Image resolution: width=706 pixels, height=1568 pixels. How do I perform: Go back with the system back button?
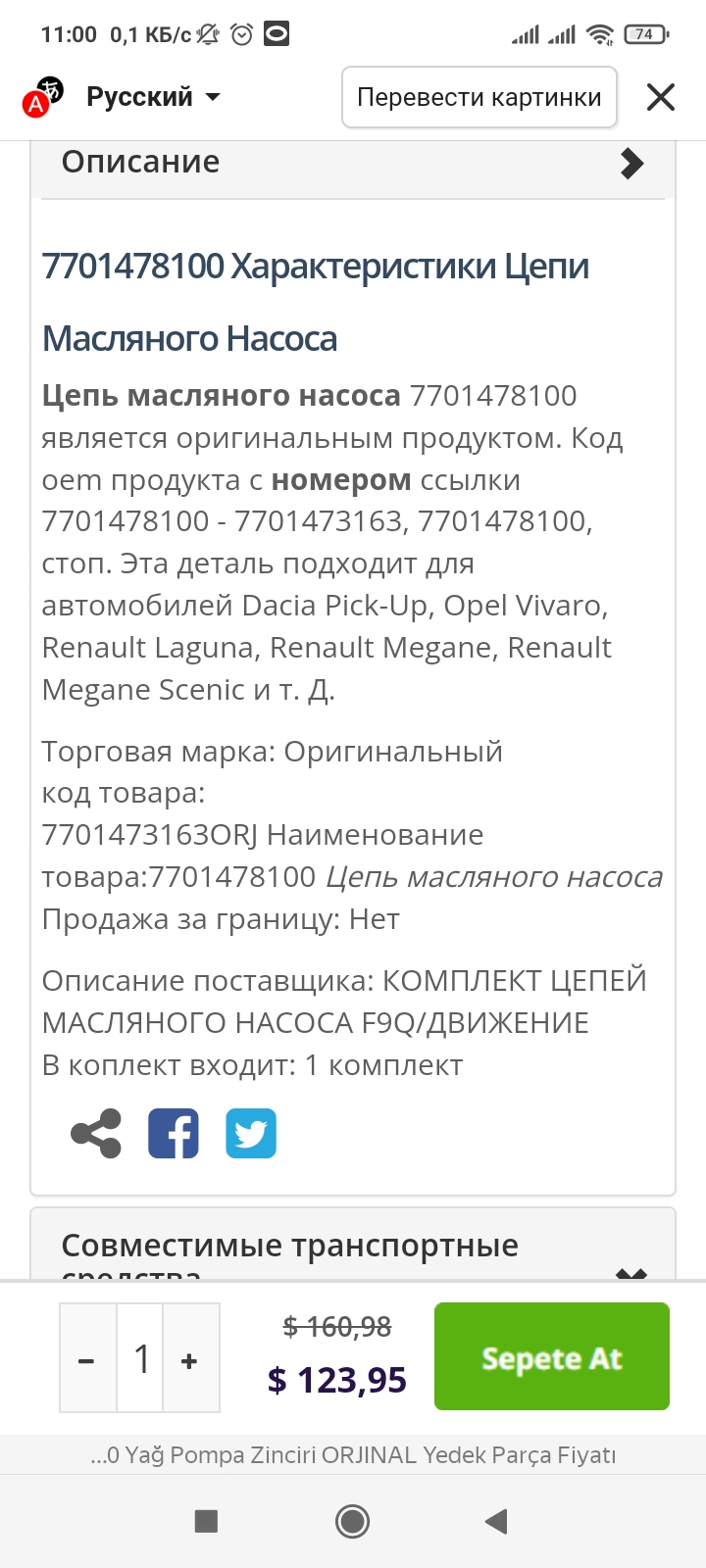tap(496, 1521)
